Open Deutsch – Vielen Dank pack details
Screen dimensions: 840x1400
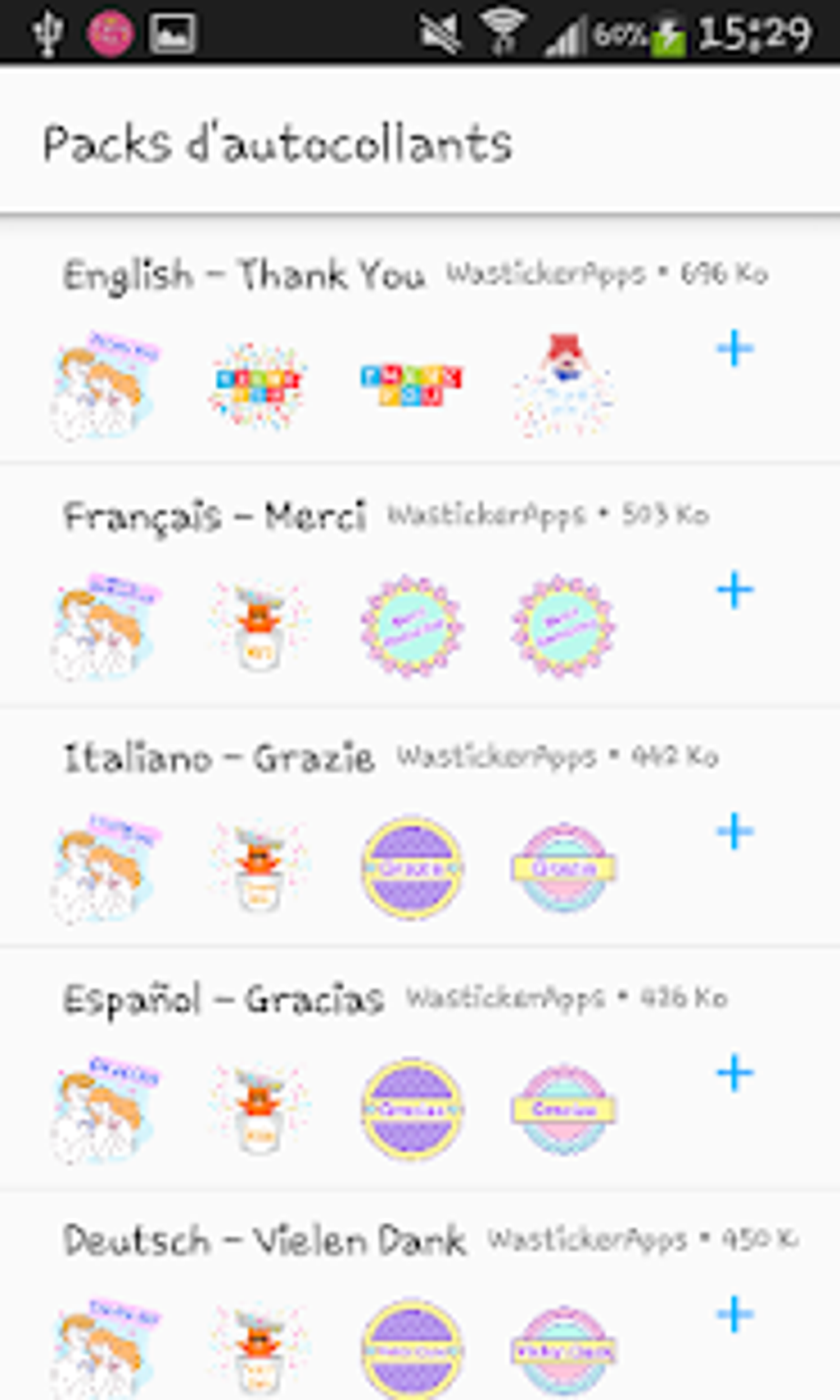(x=264, y=1240)
